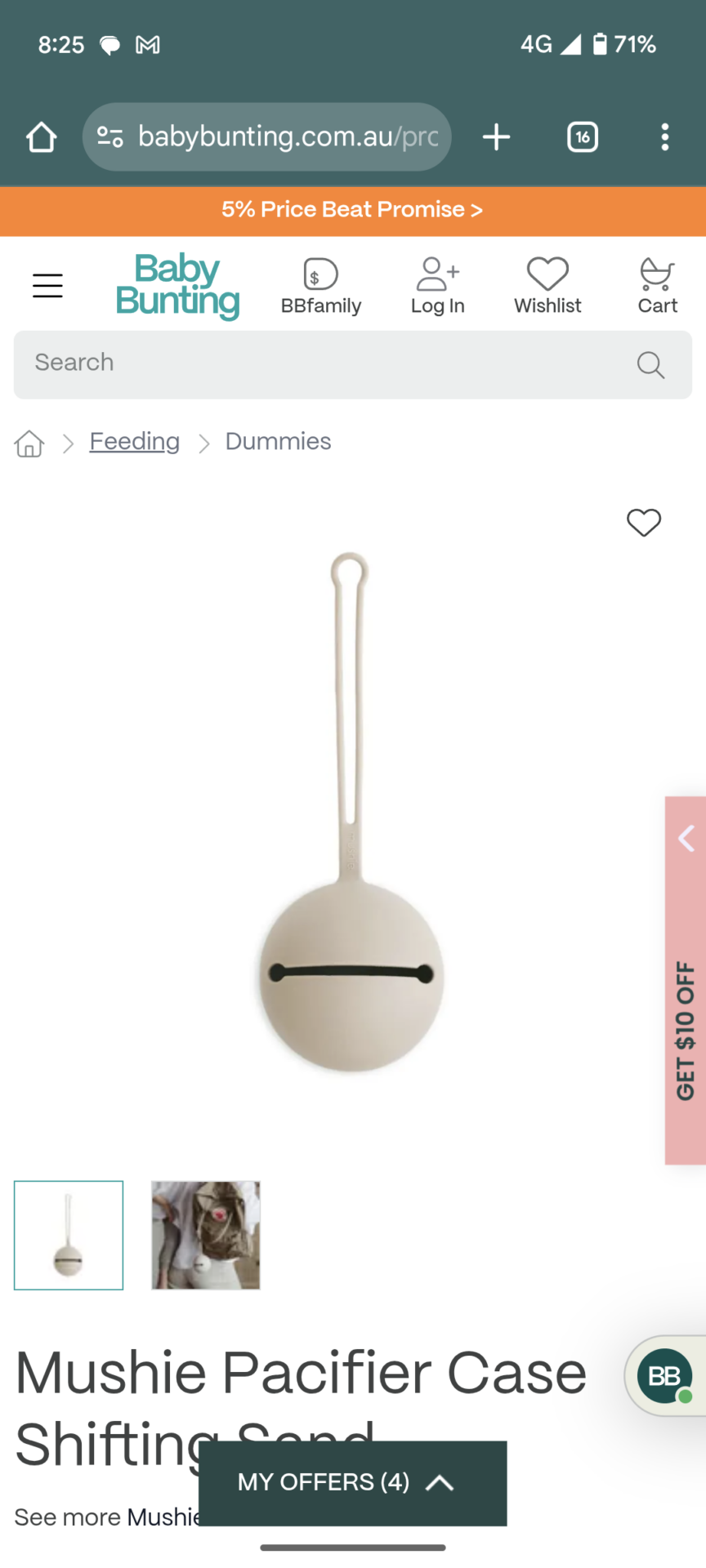706x1568 pixels.
Task: Open the hamburger menu
Action: [47, 286]
